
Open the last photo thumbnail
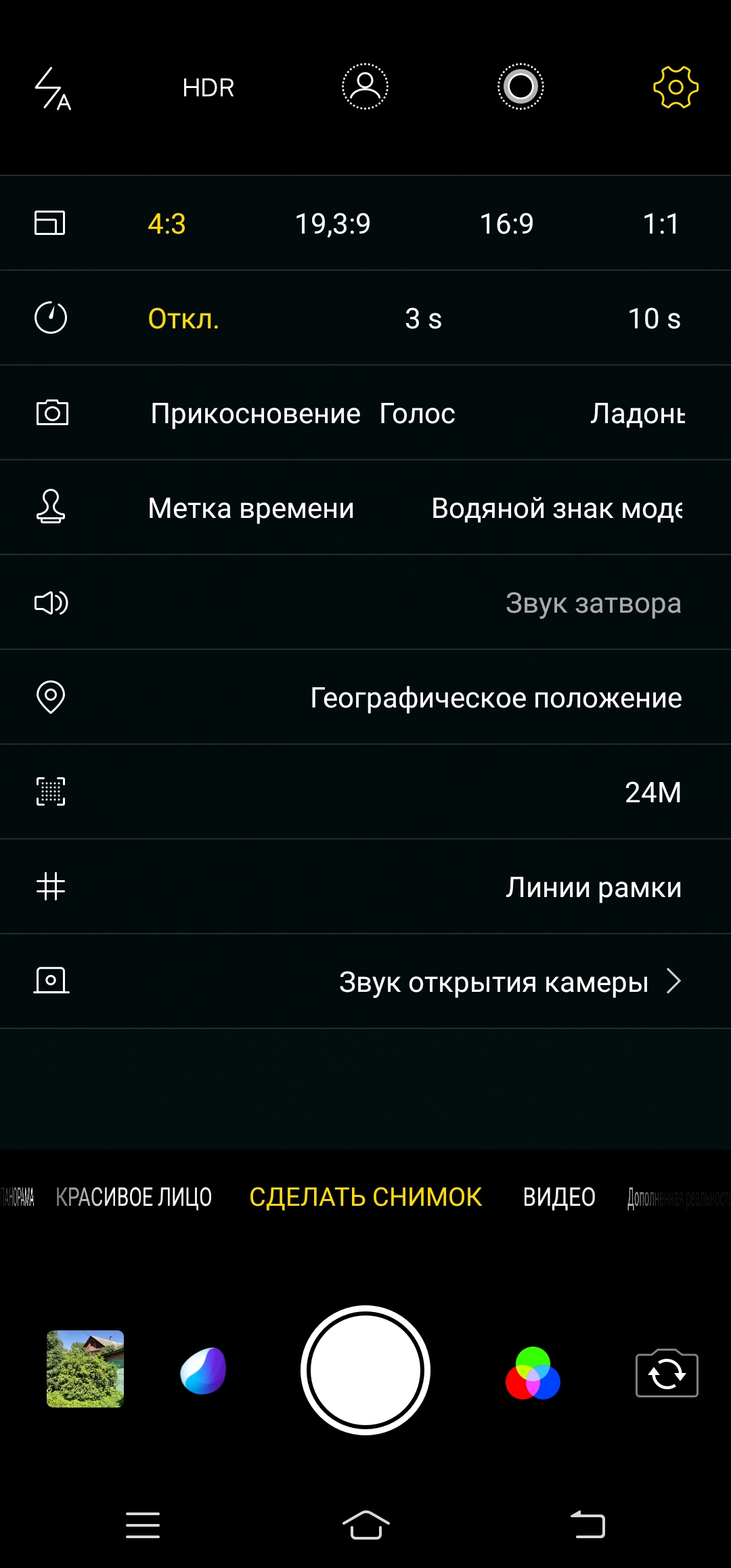(x=85, y=1369)
